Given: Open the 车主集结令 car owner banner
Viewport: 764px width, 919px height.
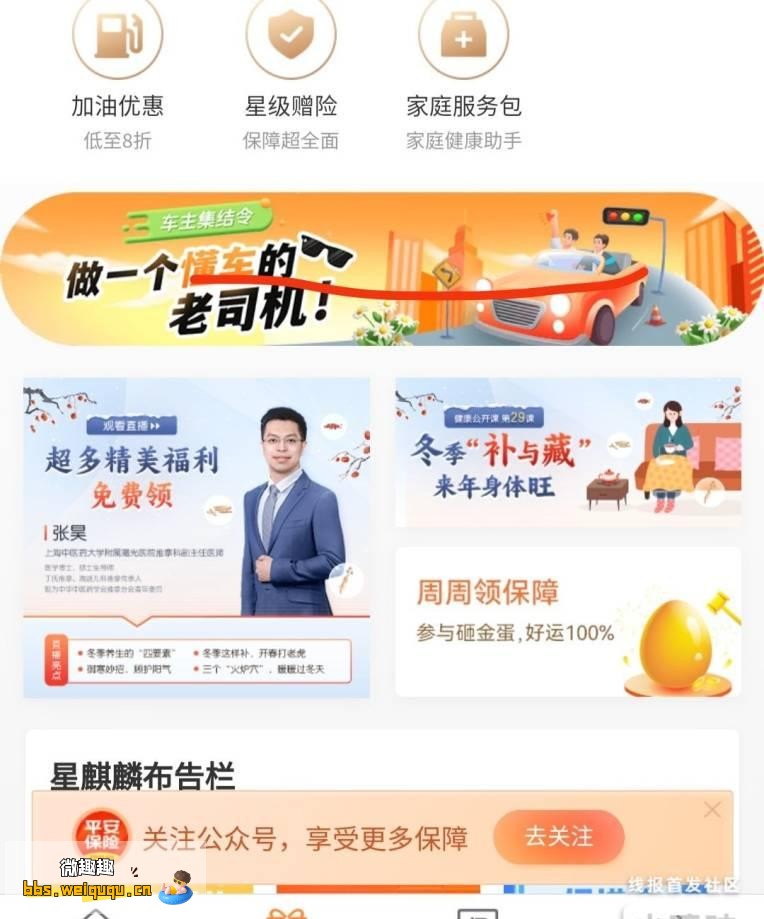Looking at the screenshot, I should pos(380,270).
